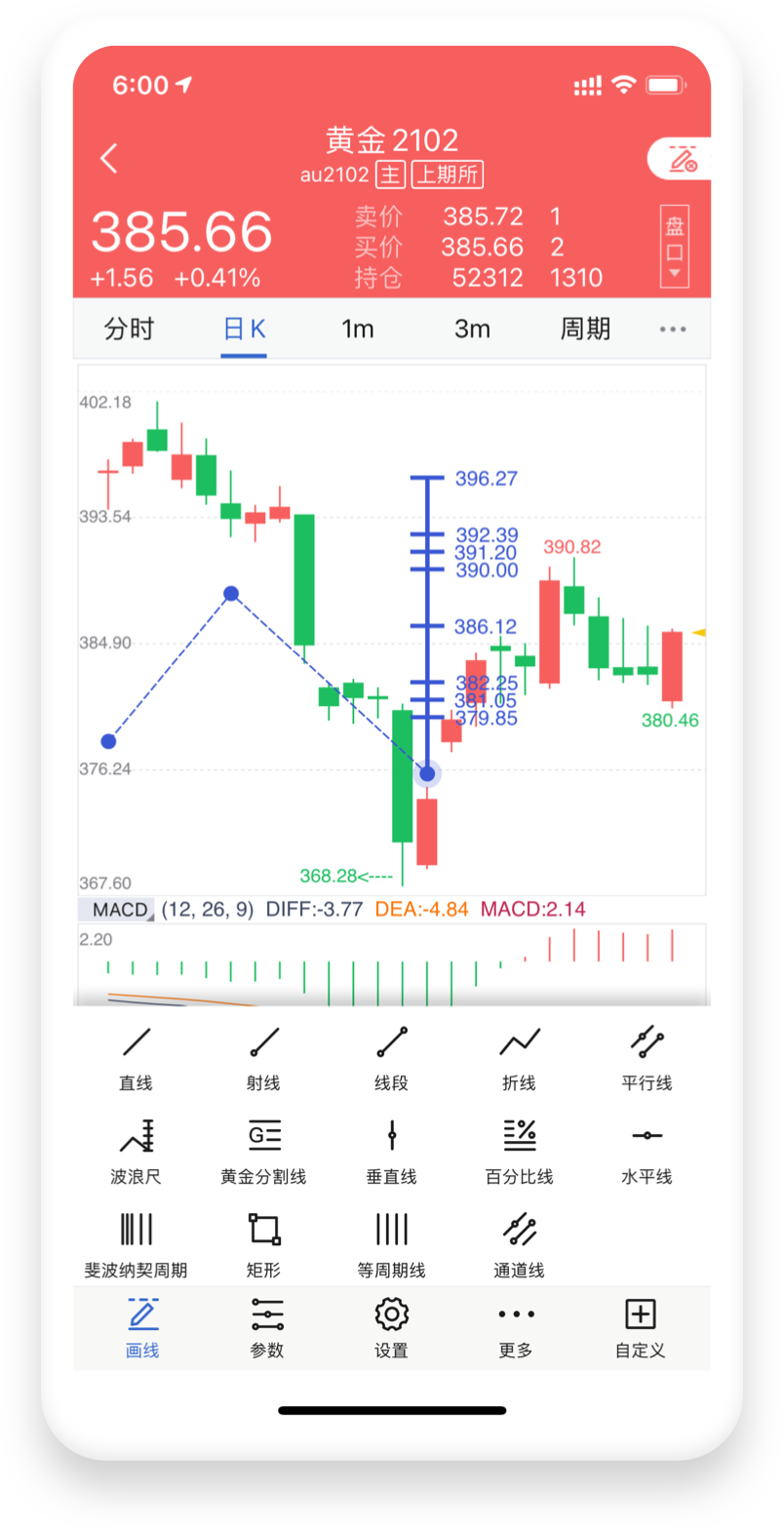Choose the 直线 drawing tool

[x=137, y=1056]
